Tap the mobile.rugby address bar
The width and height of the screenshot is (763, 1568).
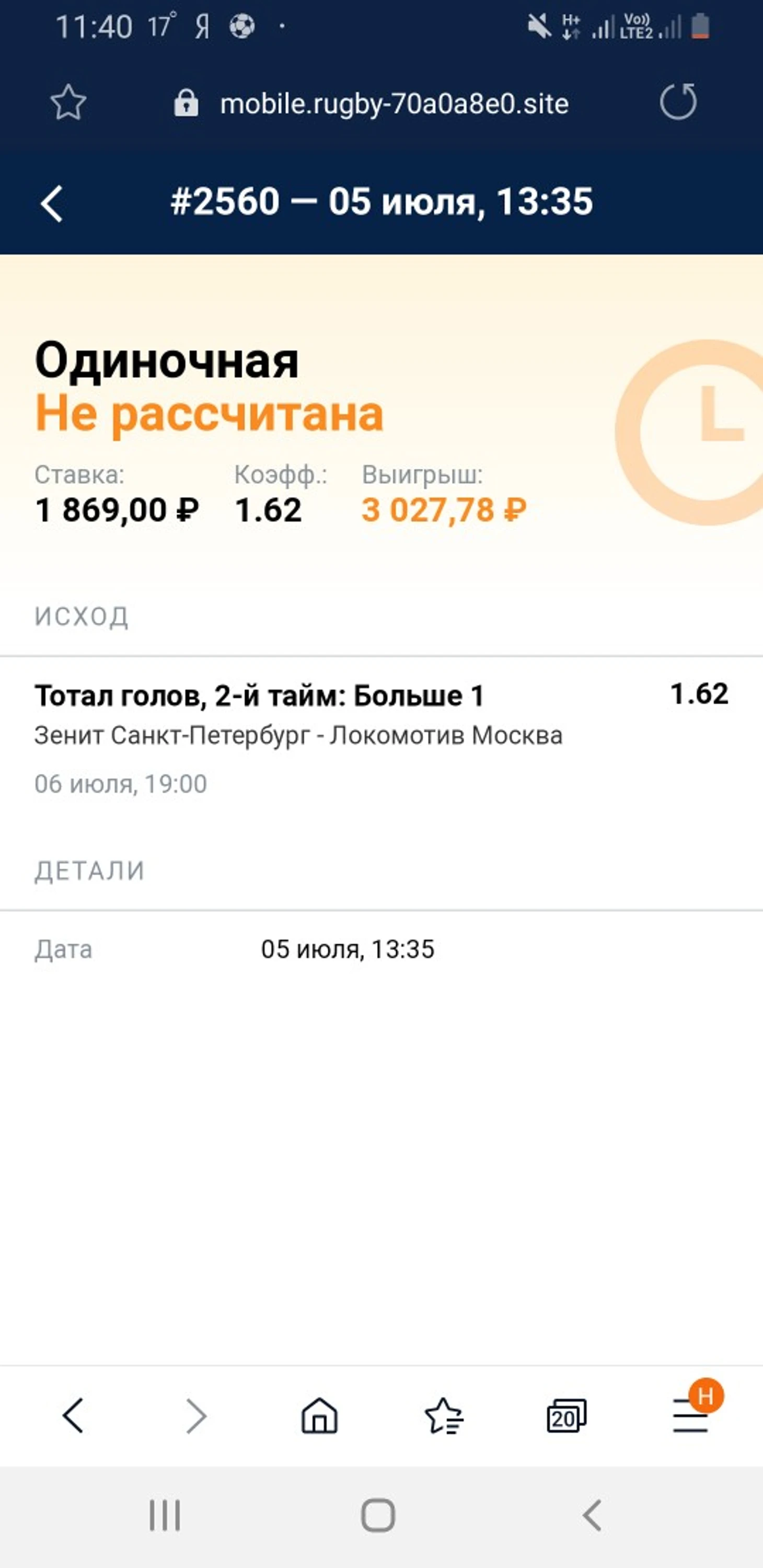coord(372,103)
